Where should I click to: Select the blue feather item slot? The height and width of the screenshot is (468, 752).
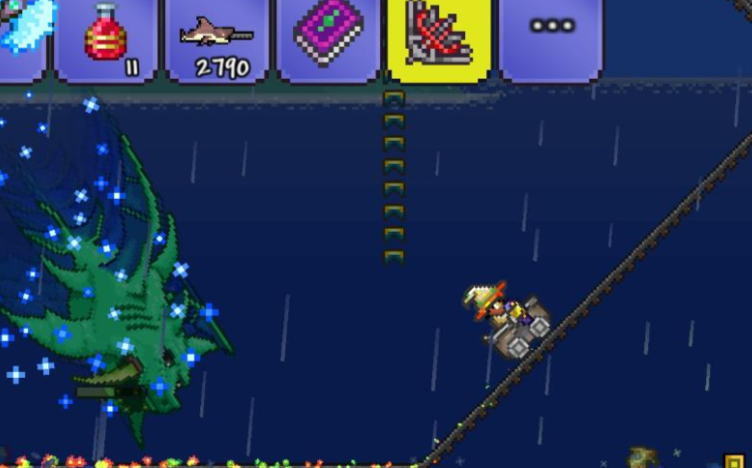click(22, 30)
